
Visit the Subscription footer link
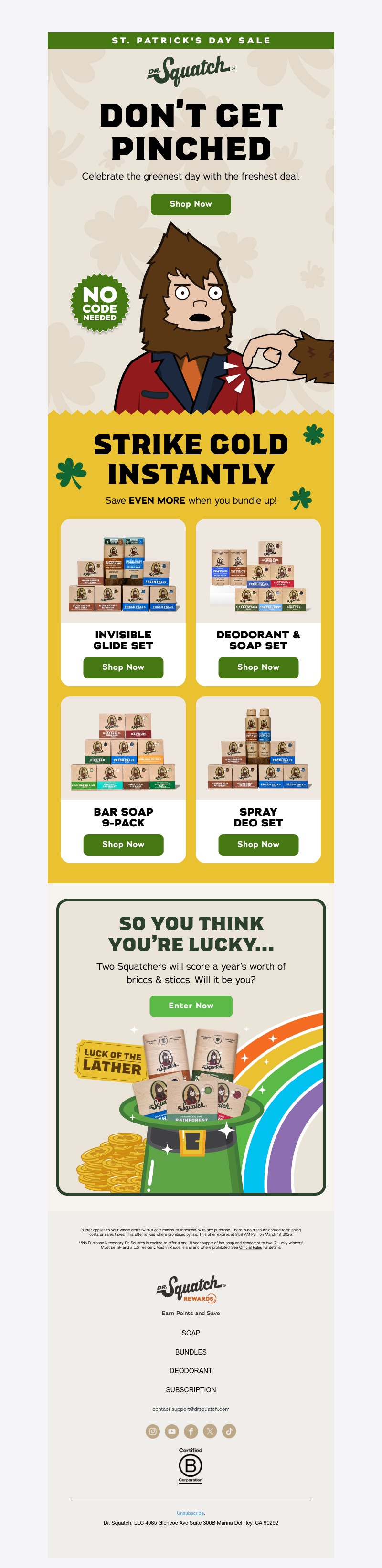[191, 1389]
